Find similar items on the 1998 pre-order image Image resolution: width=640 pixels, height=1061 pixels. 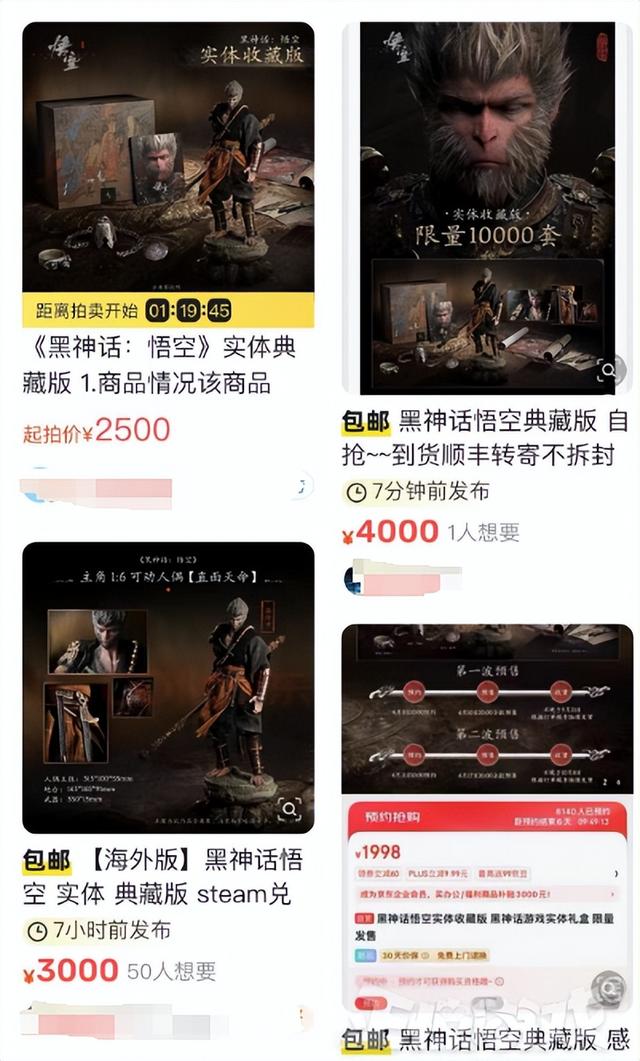tap(606, 989)
